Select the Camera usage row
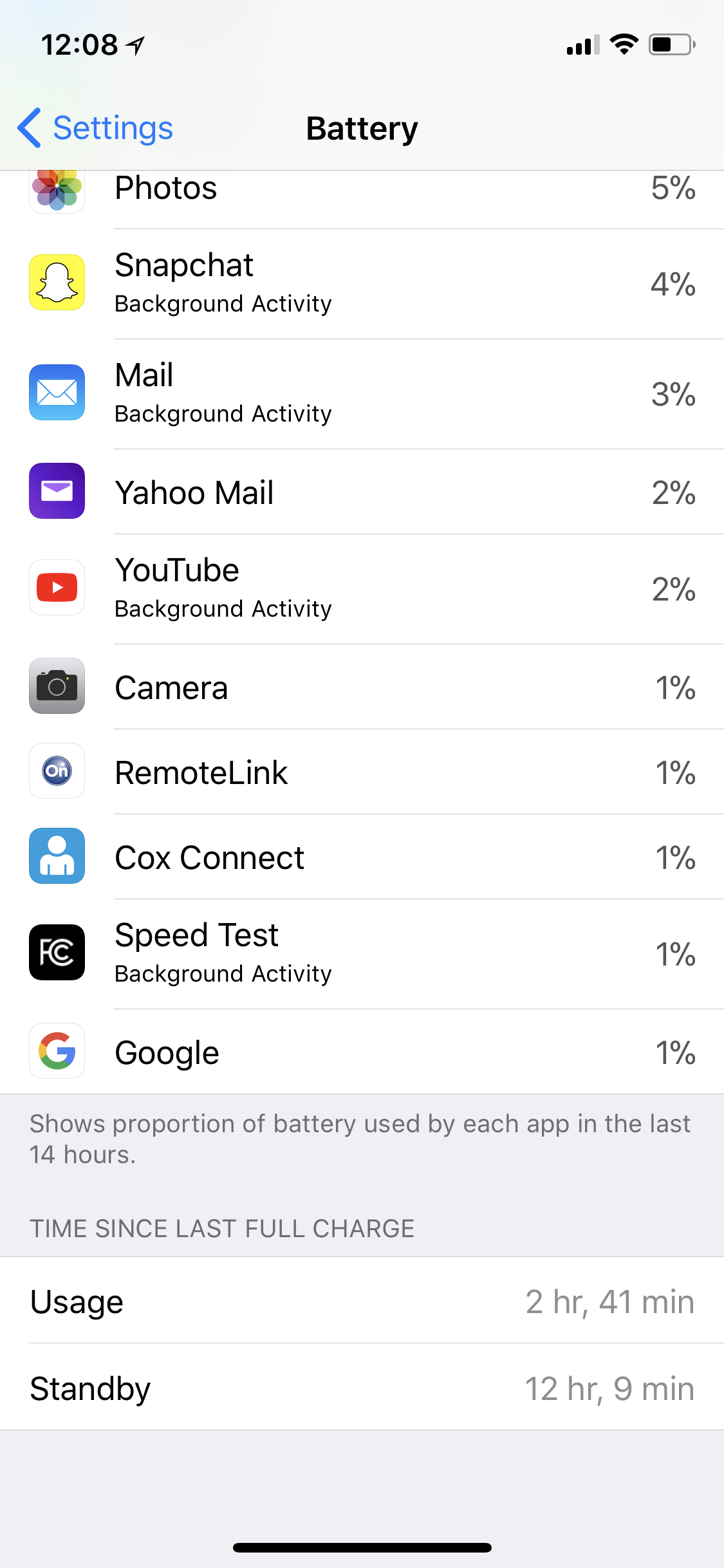The image size is (724, 1568). coord(362,687)
